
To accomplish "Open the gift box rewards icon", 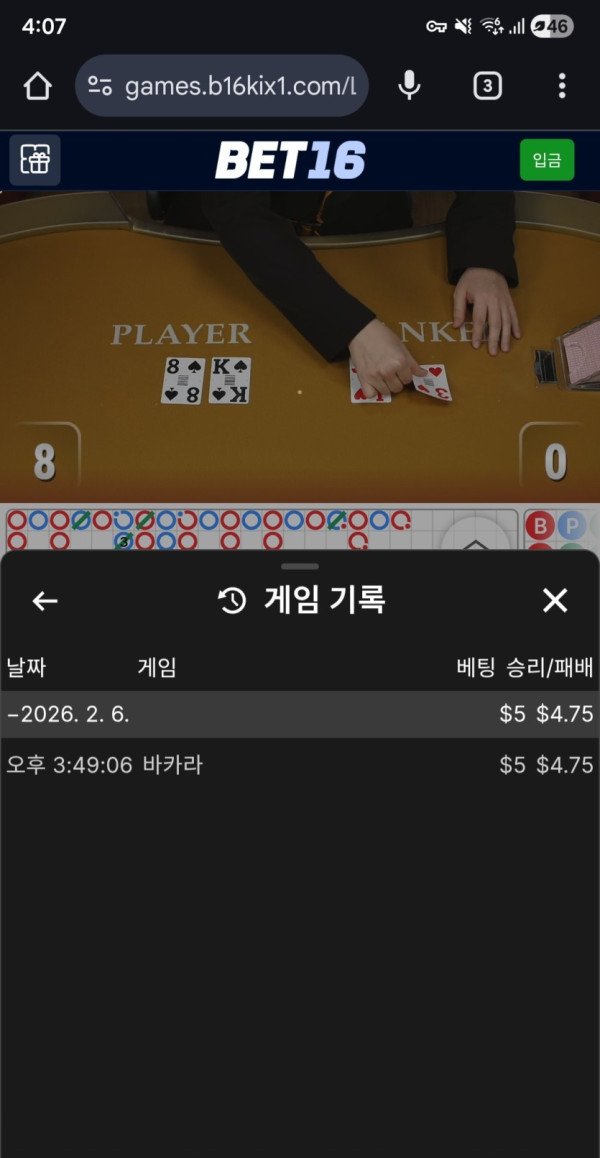I will click(x=35, y=160).
